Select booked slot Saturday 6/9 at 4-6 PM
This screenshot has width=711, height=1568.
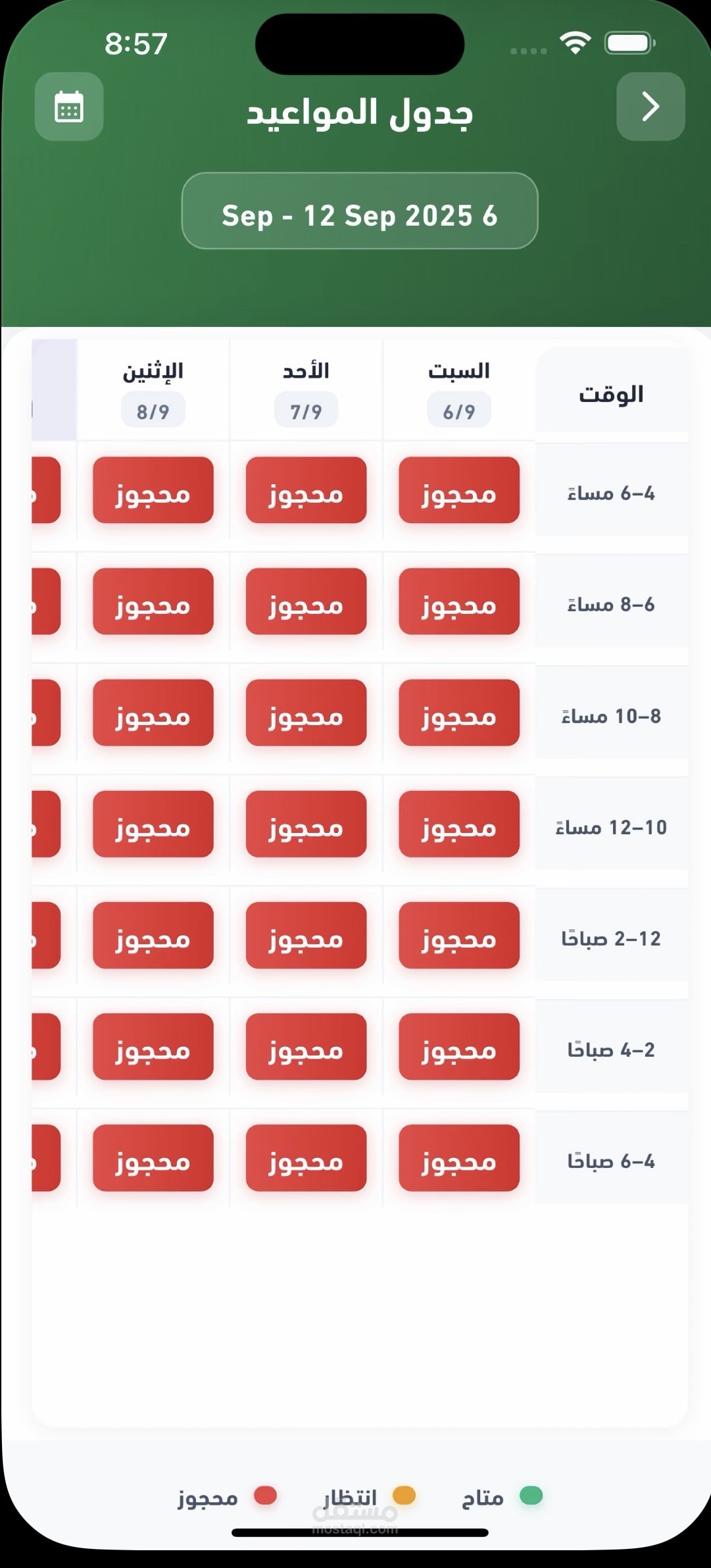(458, 490)
